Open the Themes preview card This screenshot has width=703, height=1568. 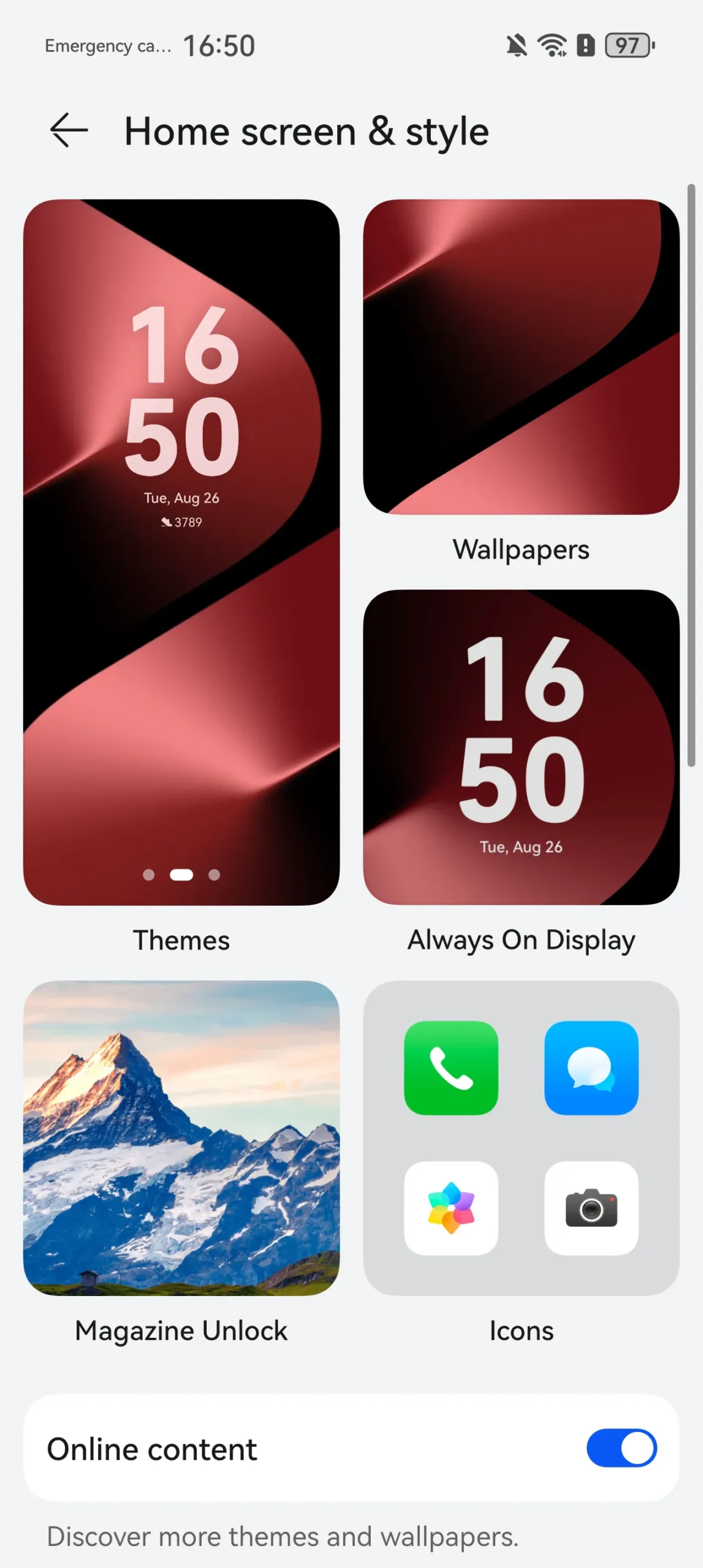point(181,552)
